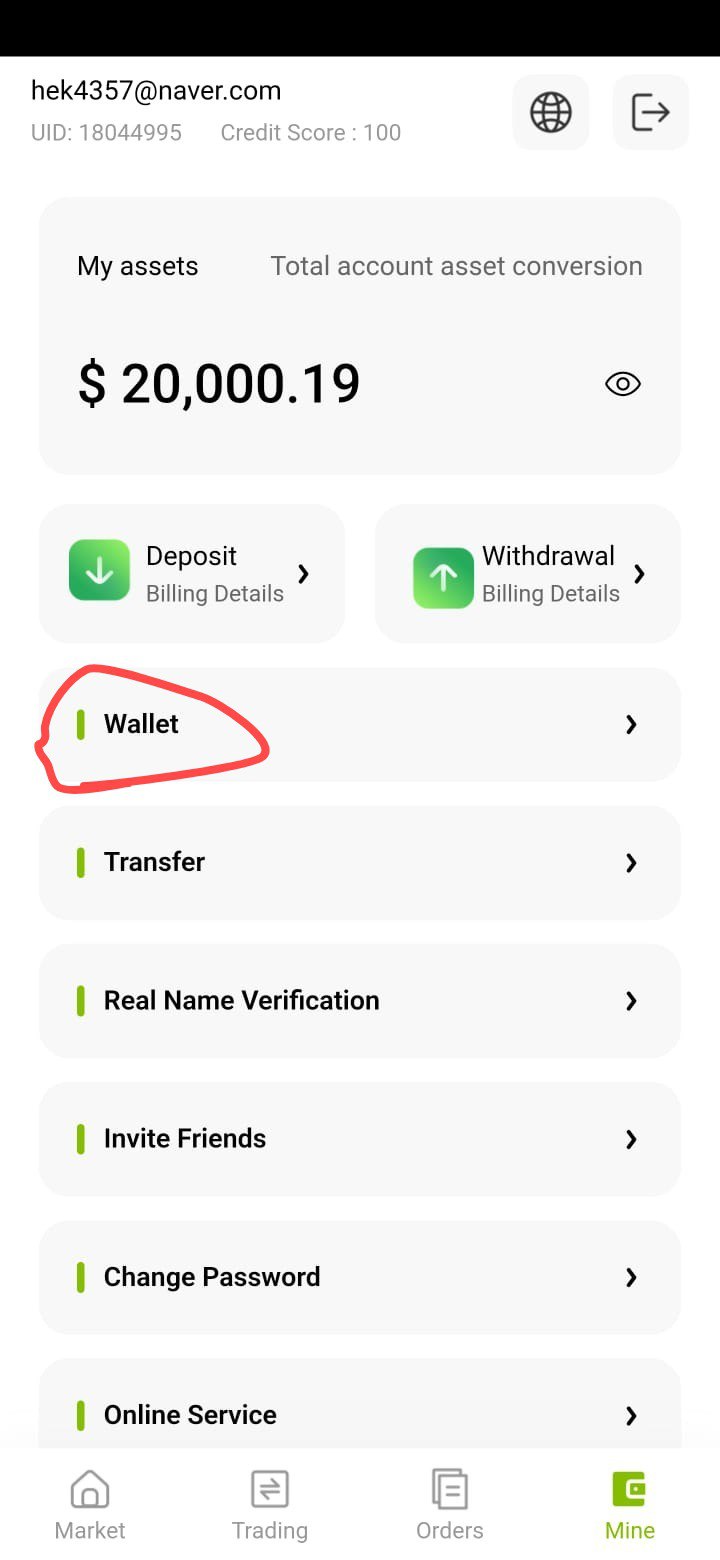Open the Deposit card
Image resolution: width=720 pixels, height=1560 pixels.
point(192,573)
